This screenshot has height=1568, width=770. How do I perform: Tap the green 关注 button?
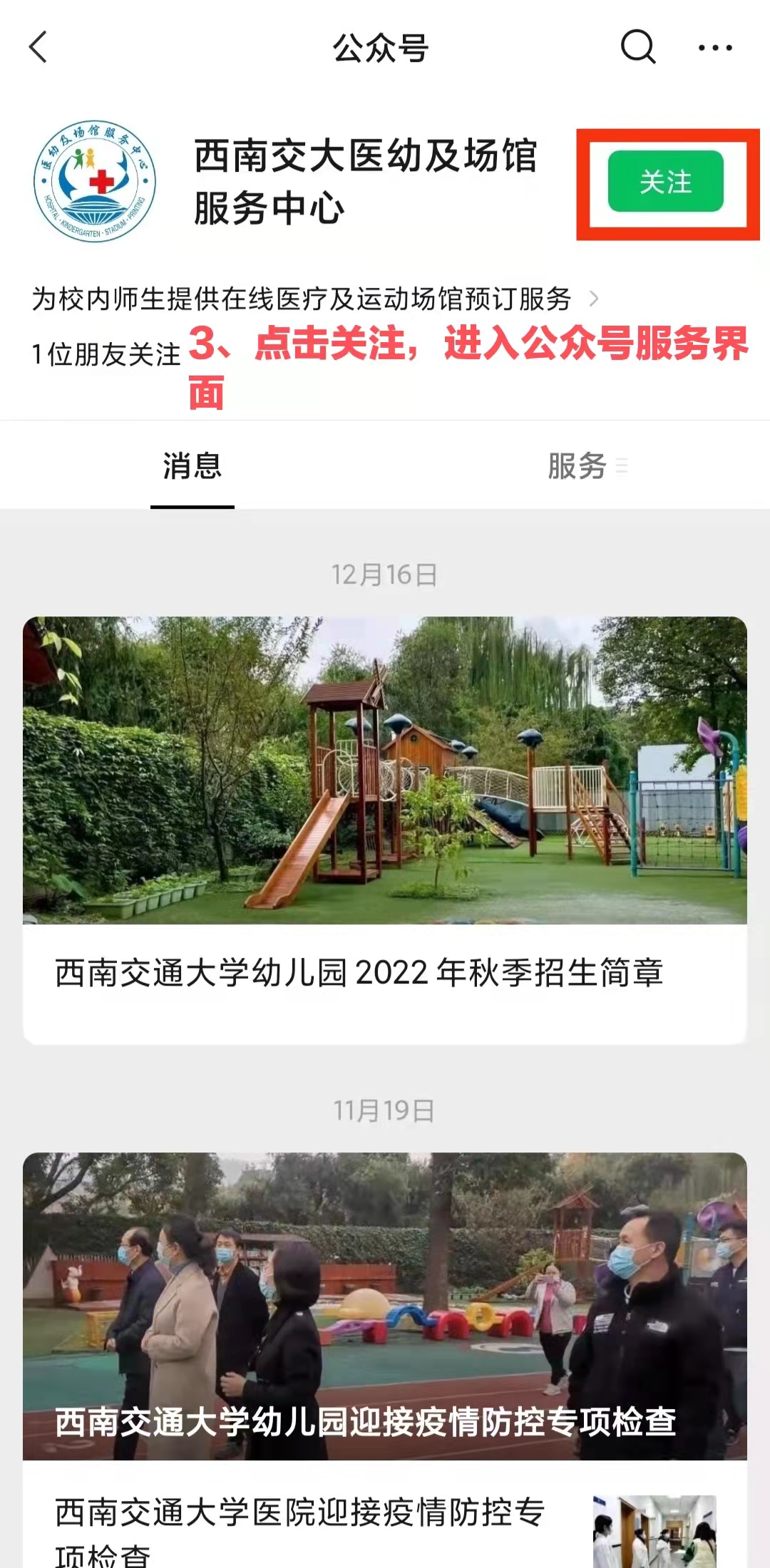coord(665,182)
